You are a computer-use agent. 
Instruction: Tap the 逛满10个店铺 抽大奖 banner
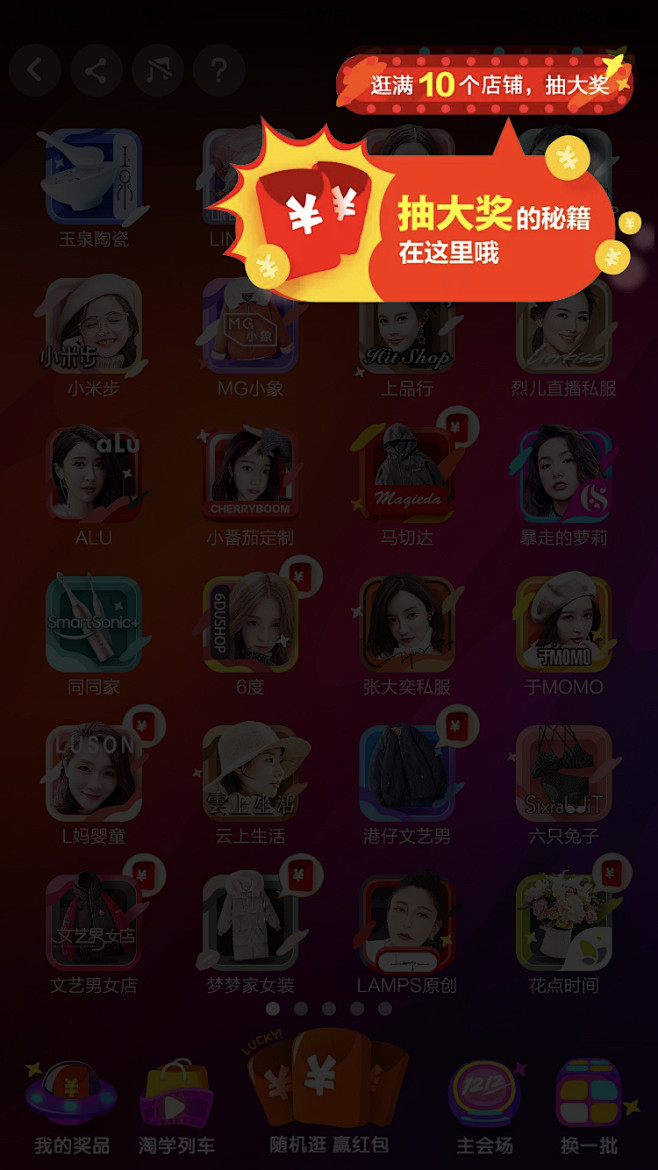pyautogui.click(x=485, y=83)
